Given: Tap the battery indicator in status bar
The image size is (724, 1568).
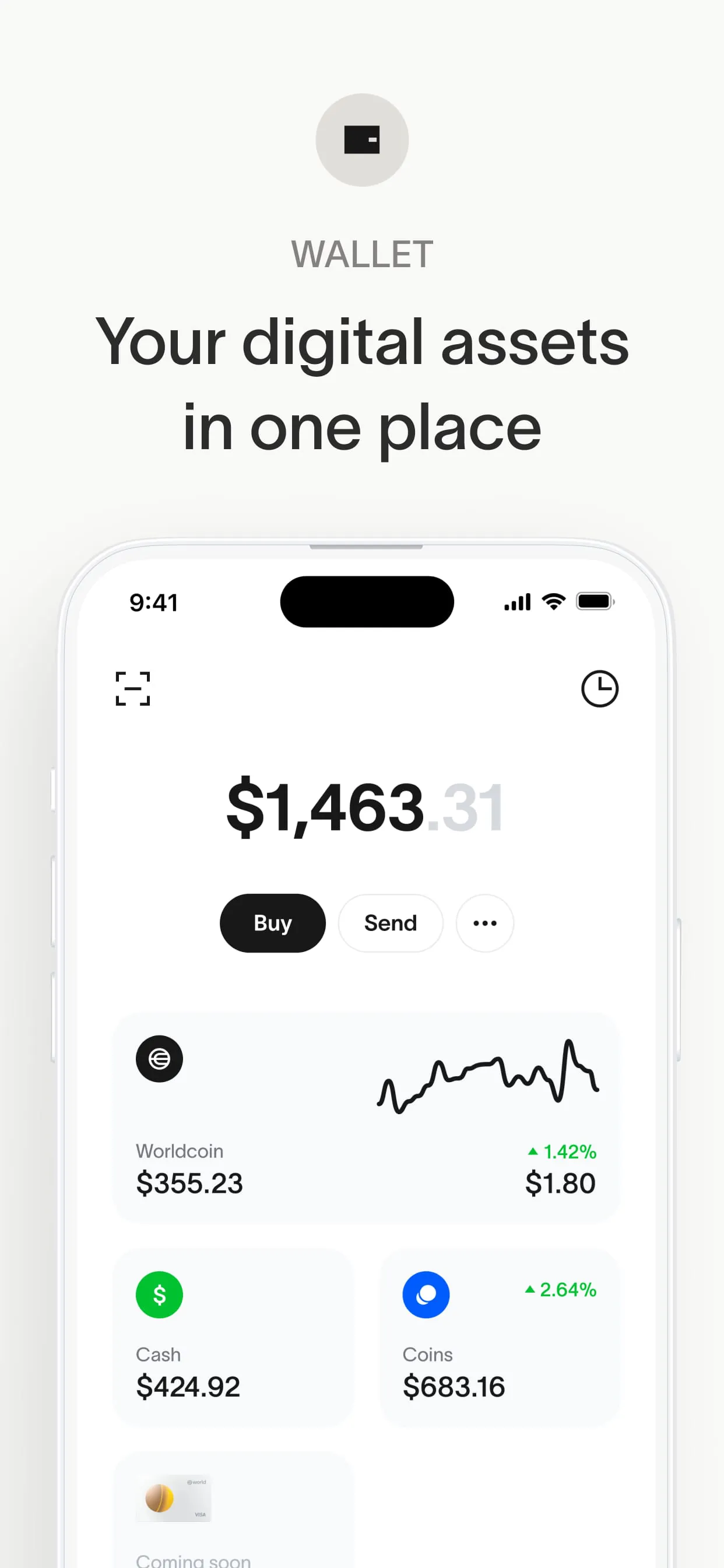Looking at the screenshot, I should [x=595, y=601].
